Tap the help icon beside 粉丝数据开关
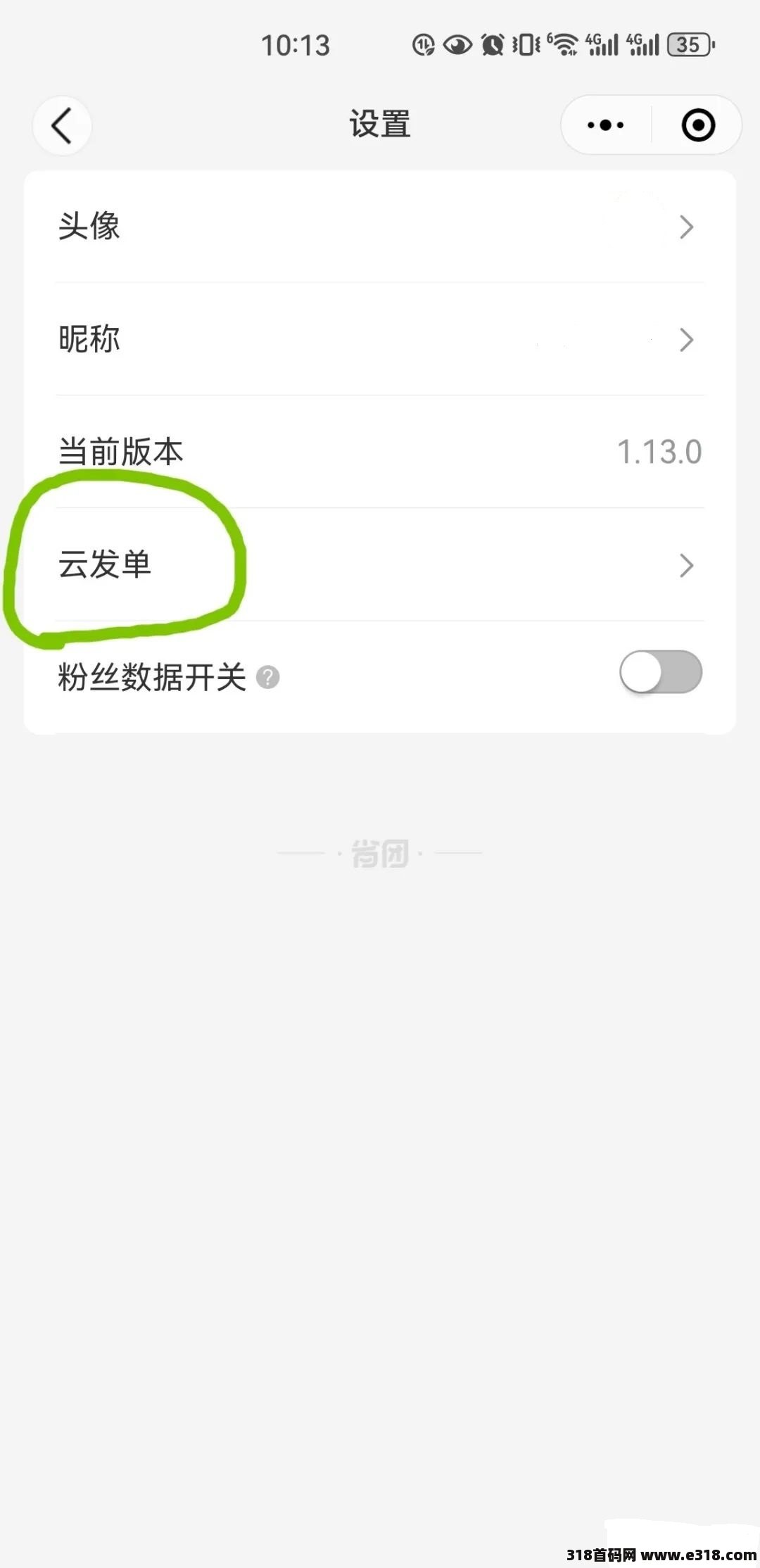This screenshot has height=1568, width=760. coord(268,678)
